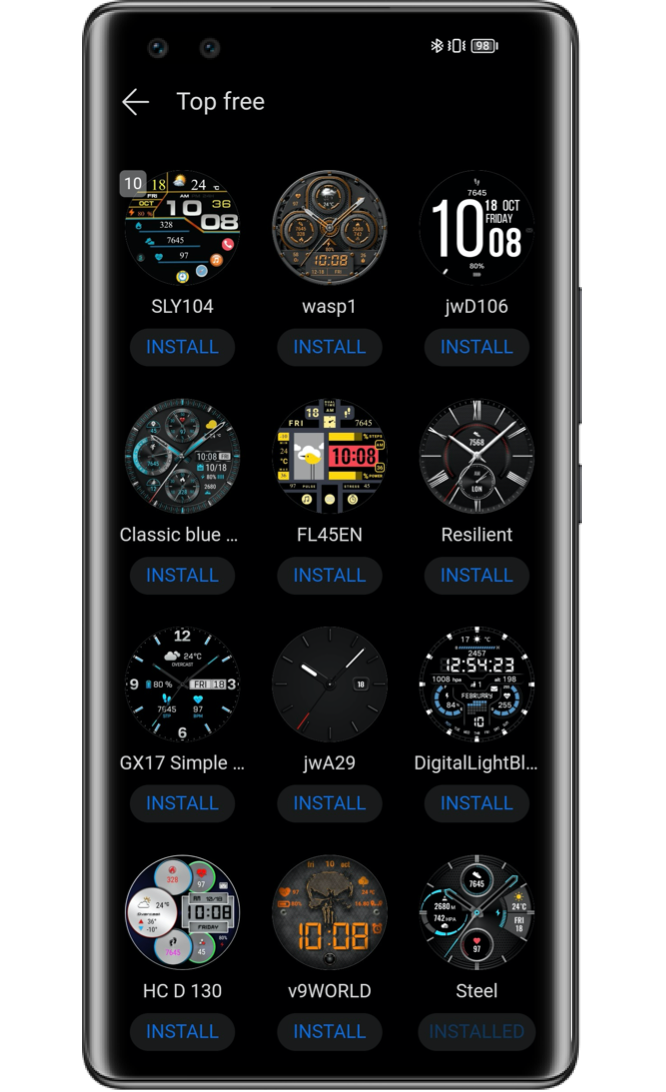The width and height of the screenshot is (666, 1092).
Task: Install the Classic blue watch face
Action: pyautogui.click(x=182, y=575)
